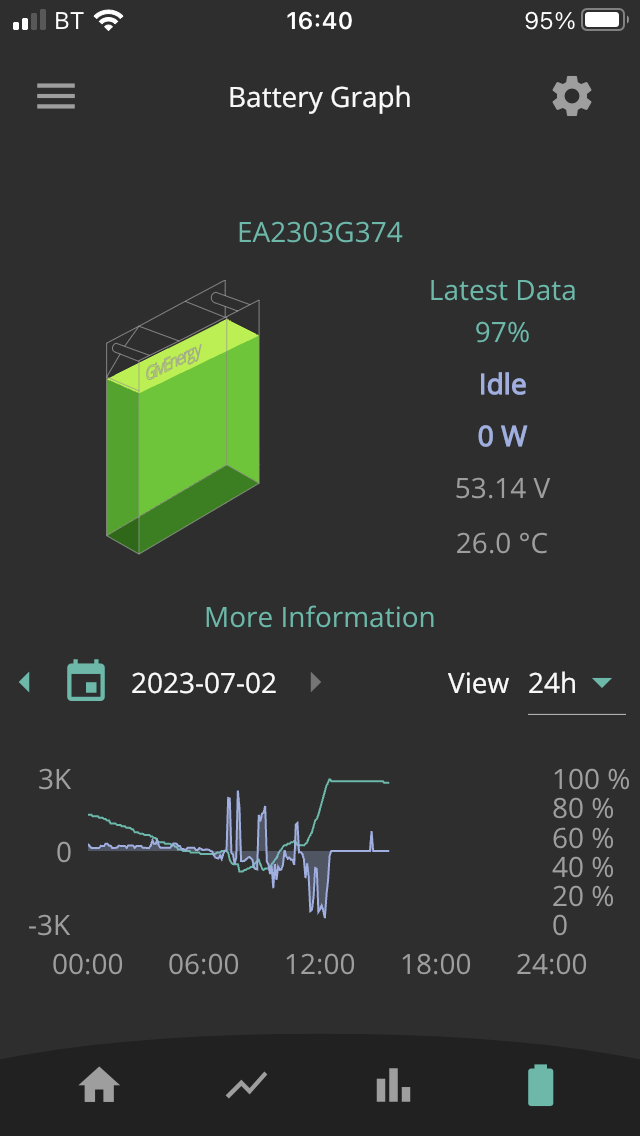The image size is (640, 1136).
Task: Go to the previous day
Action: coord(25,682)
